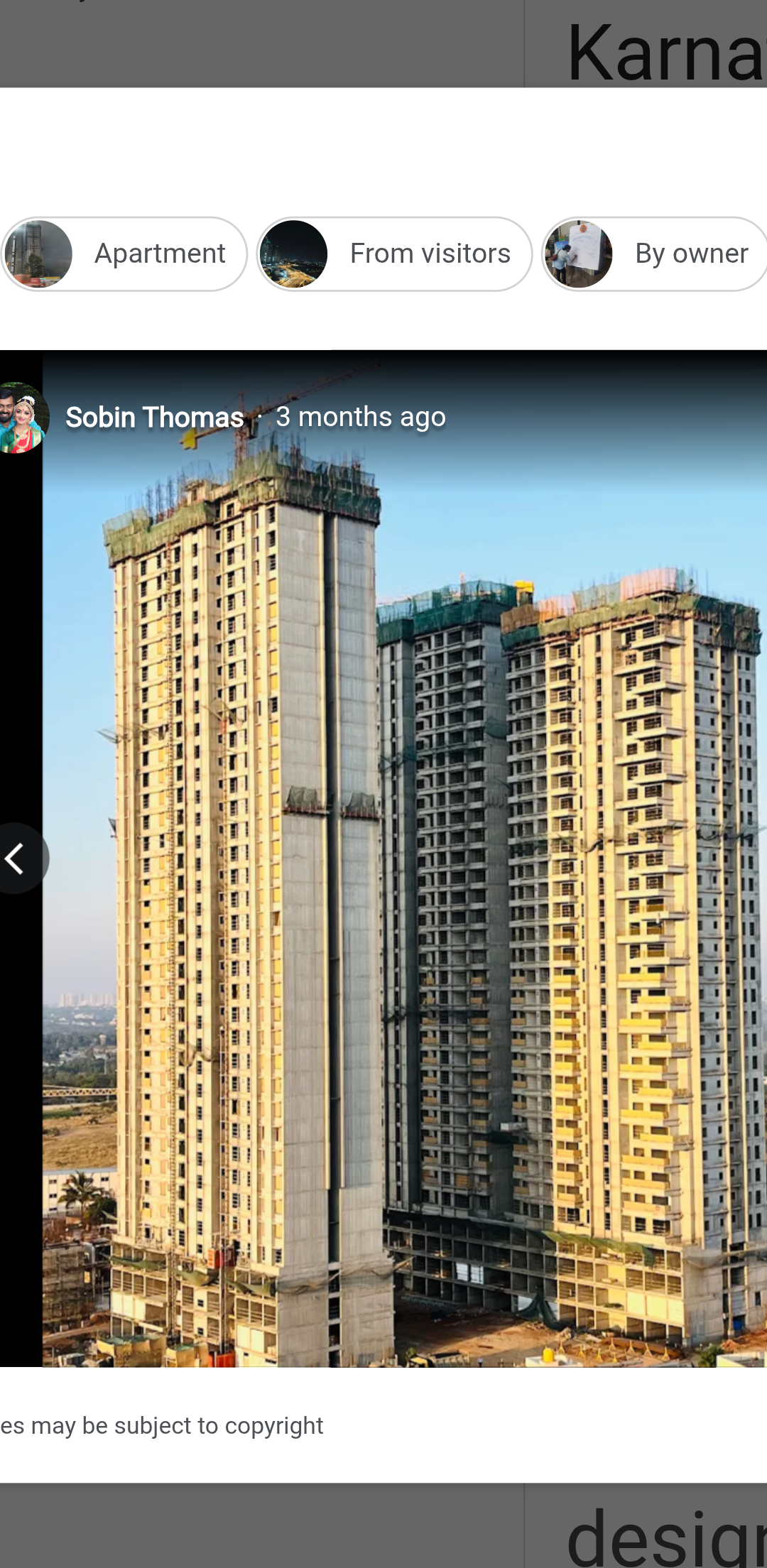Open Sobin Thomas's profile
This screenshot has width=767, height=1568.
click(x=154, y=418)
